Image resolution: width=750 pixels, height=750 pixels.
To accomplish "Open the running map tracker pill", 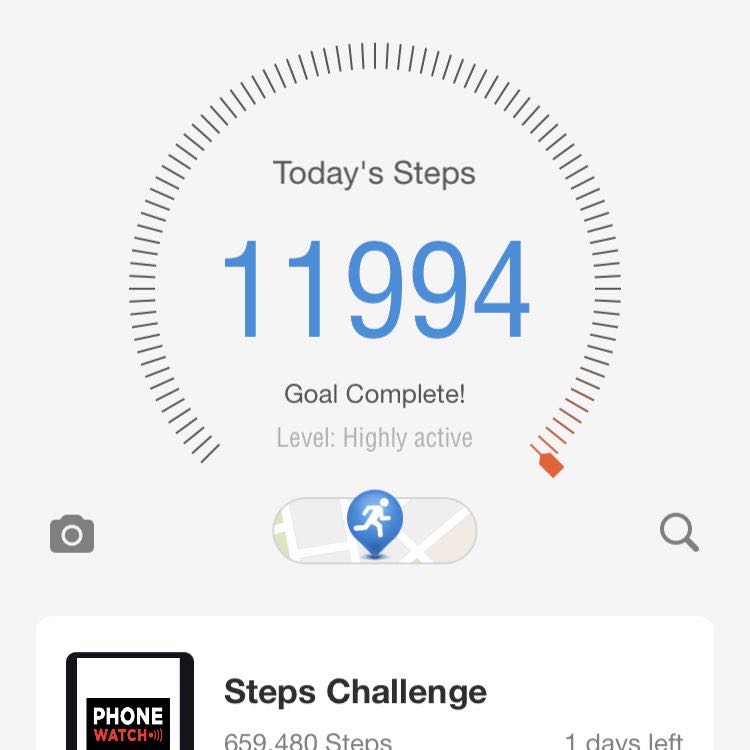I will point(375,530).
